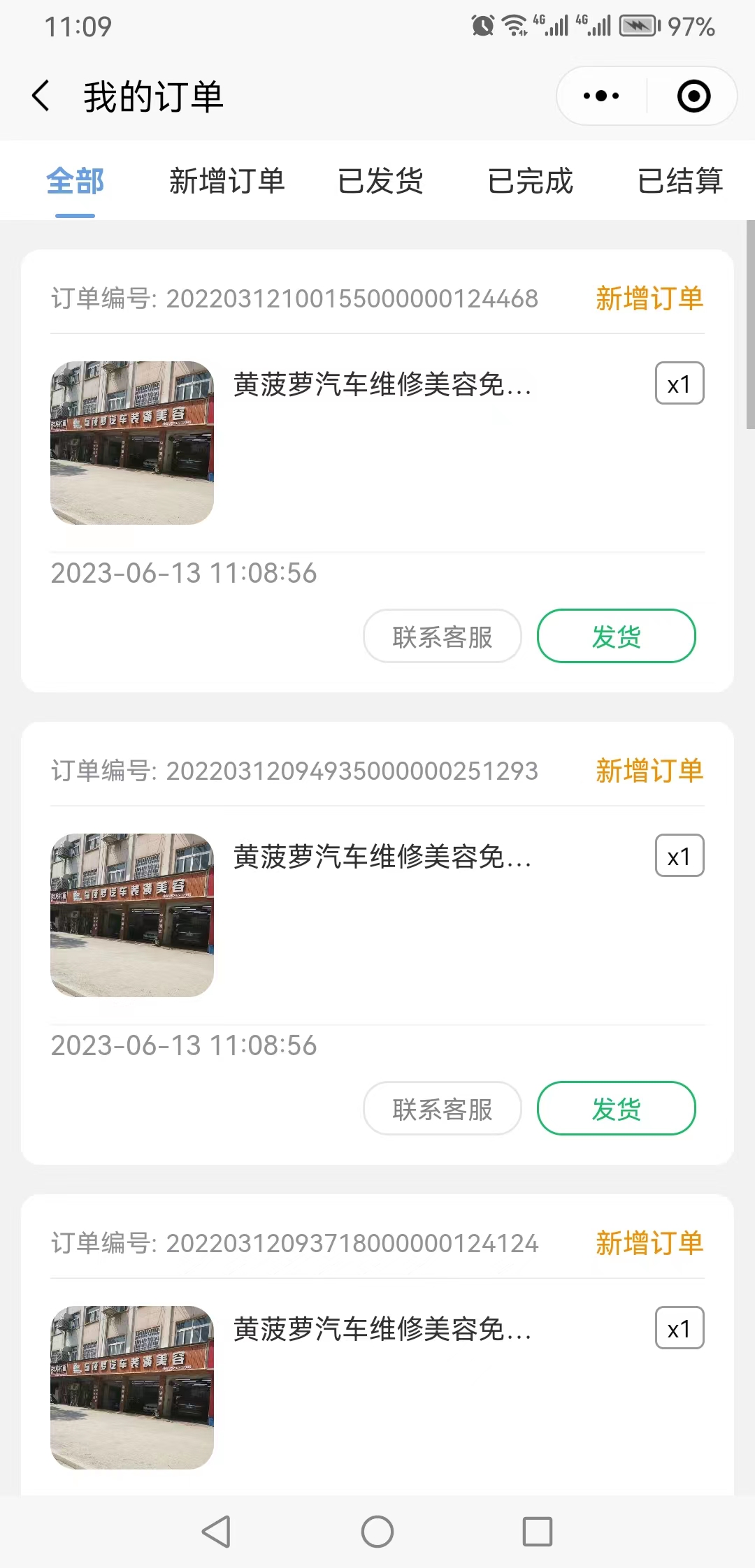The image size is (755, 1568).
Task: Open product thumbnail in order ending 251293
Action: pyautogui.click(x=132, y=915)
